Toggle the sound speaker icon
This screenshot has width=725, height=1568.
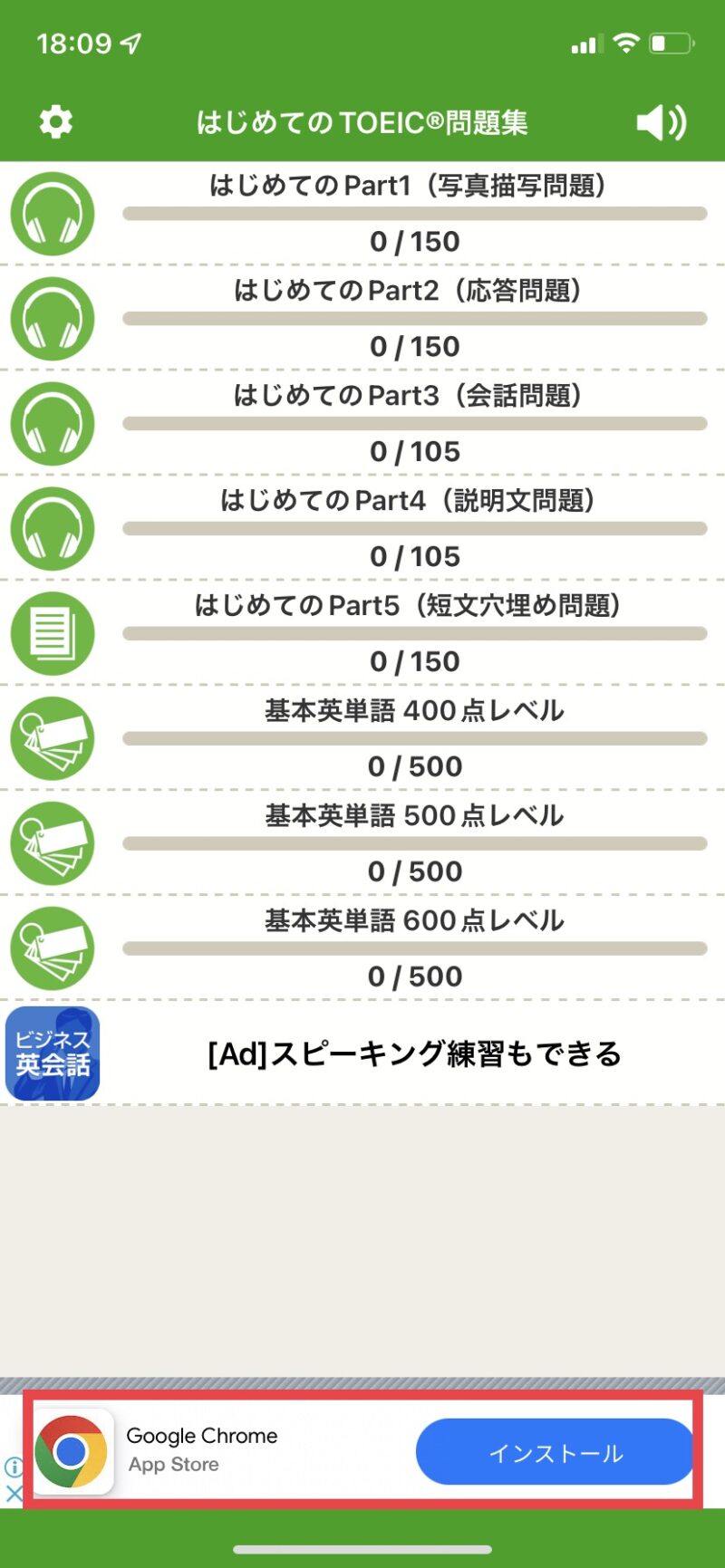tap(661, 122)
